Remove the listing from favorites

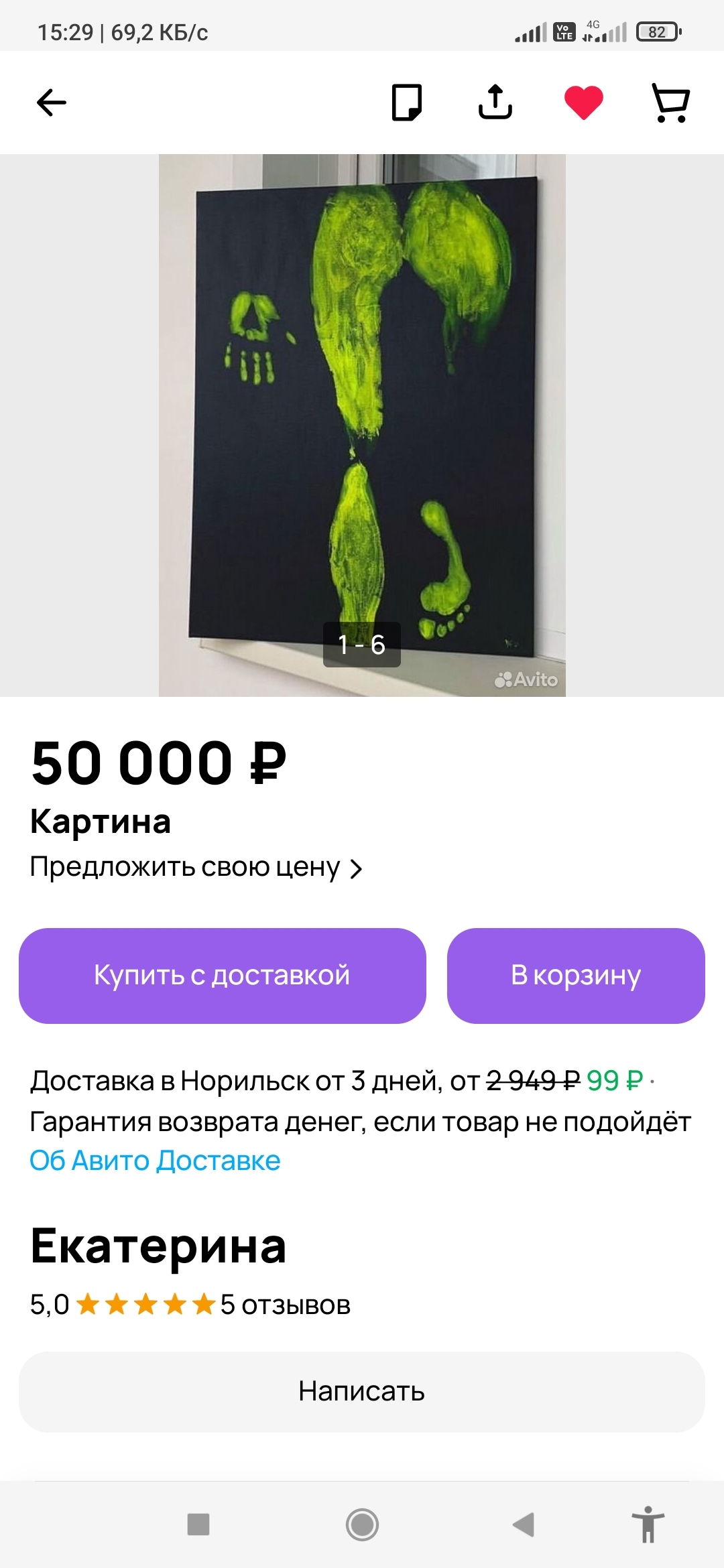[584, 103]
